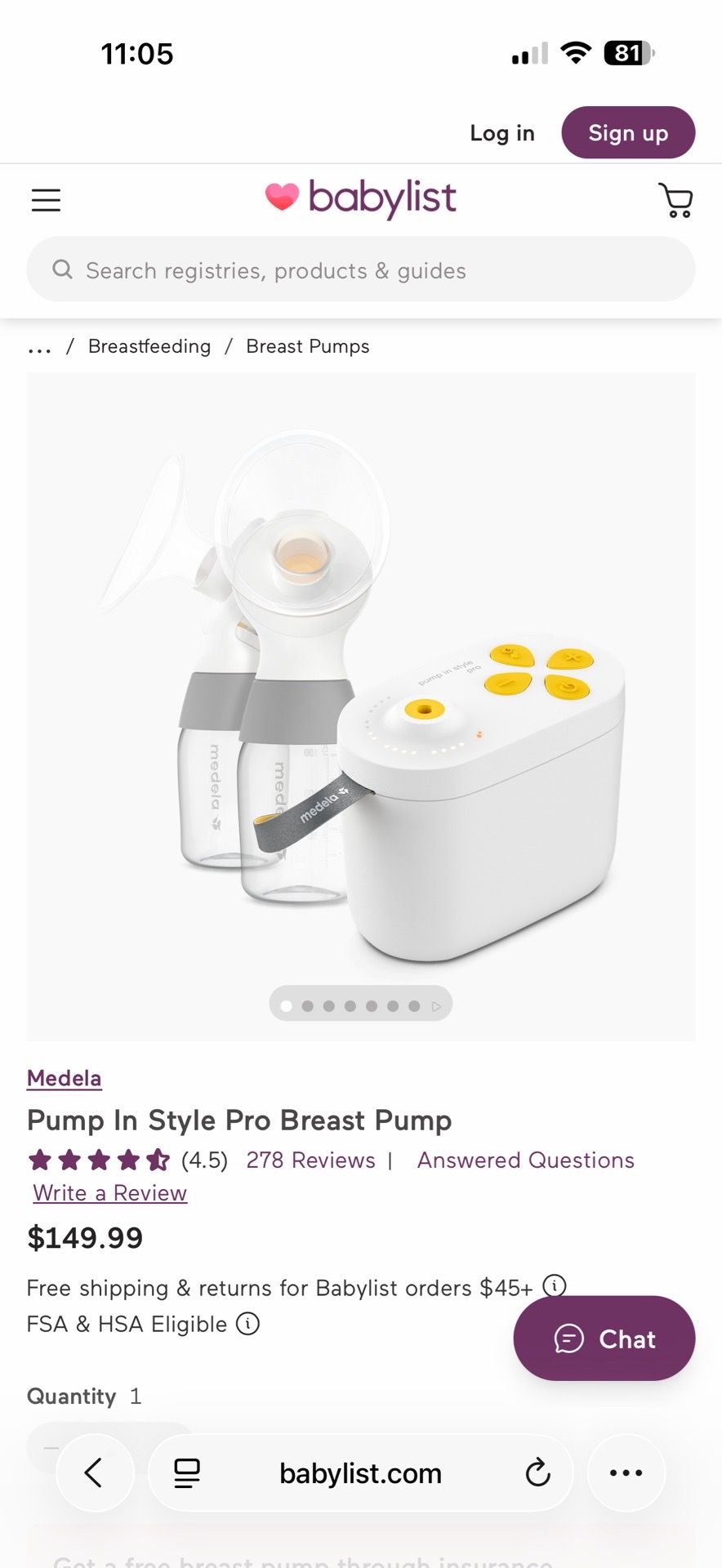View the 278 Reviews
This screenshot has height=1568, width=722.
[x=310, y=1160]
